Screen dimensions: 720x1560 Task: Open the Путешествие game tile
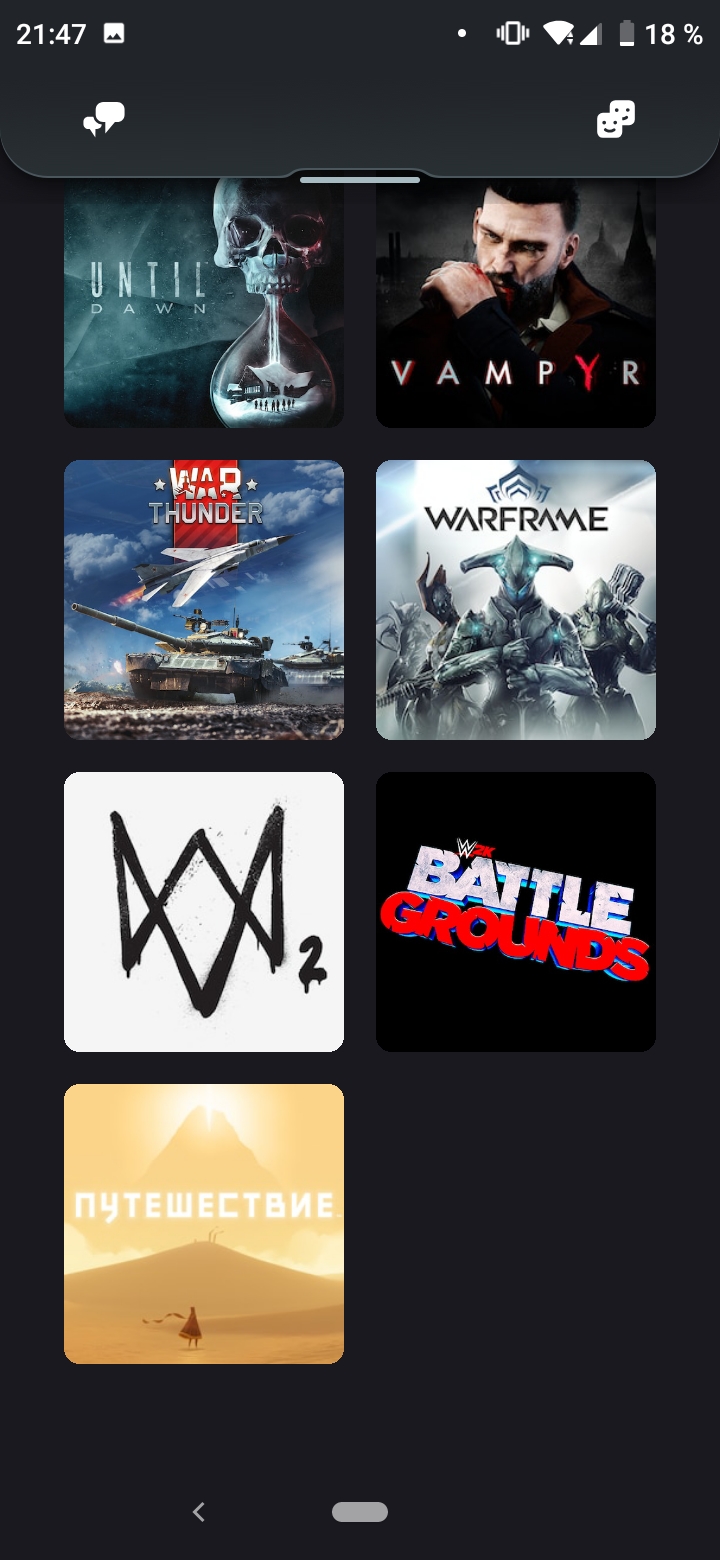pos(204,1224)
